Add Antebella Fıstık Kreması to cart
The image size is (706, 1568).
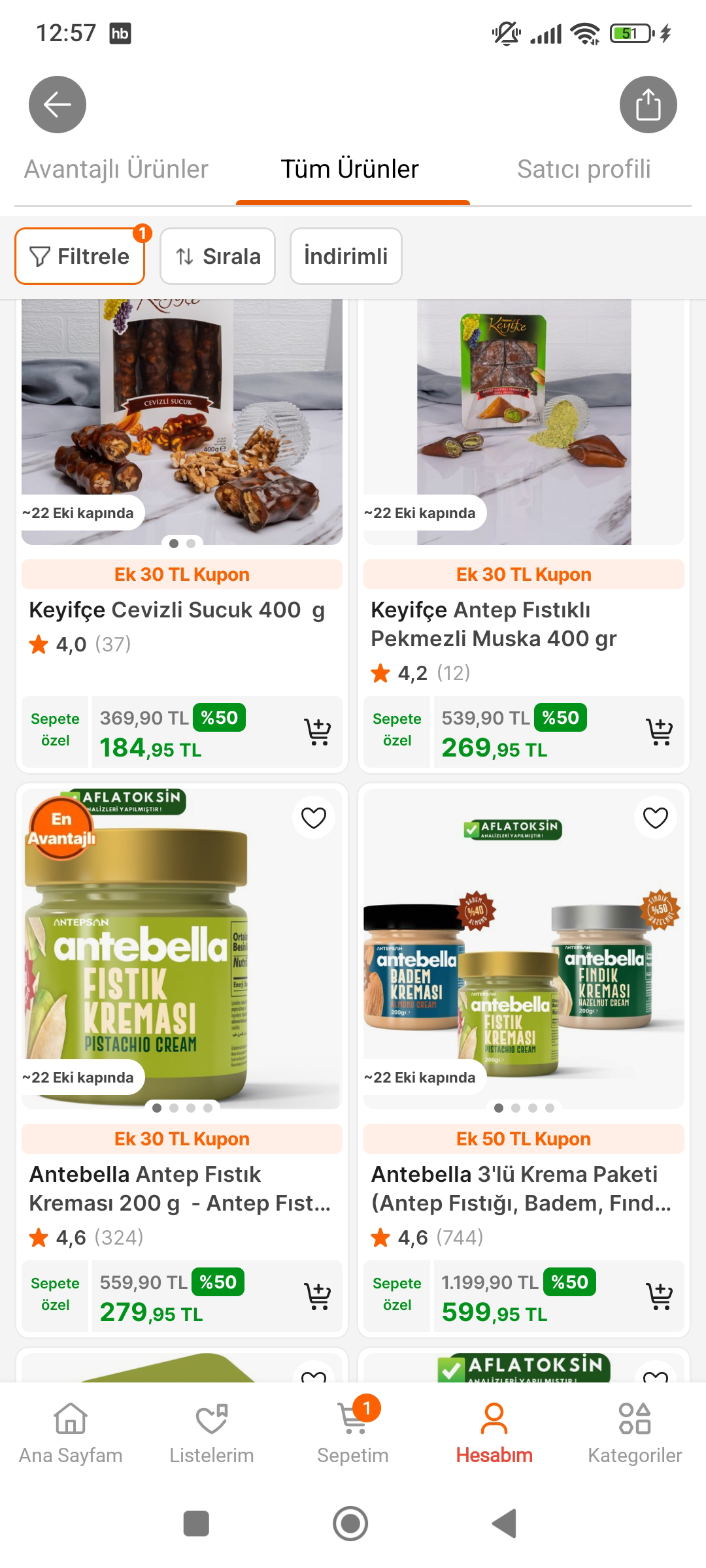coord(317,1296)
